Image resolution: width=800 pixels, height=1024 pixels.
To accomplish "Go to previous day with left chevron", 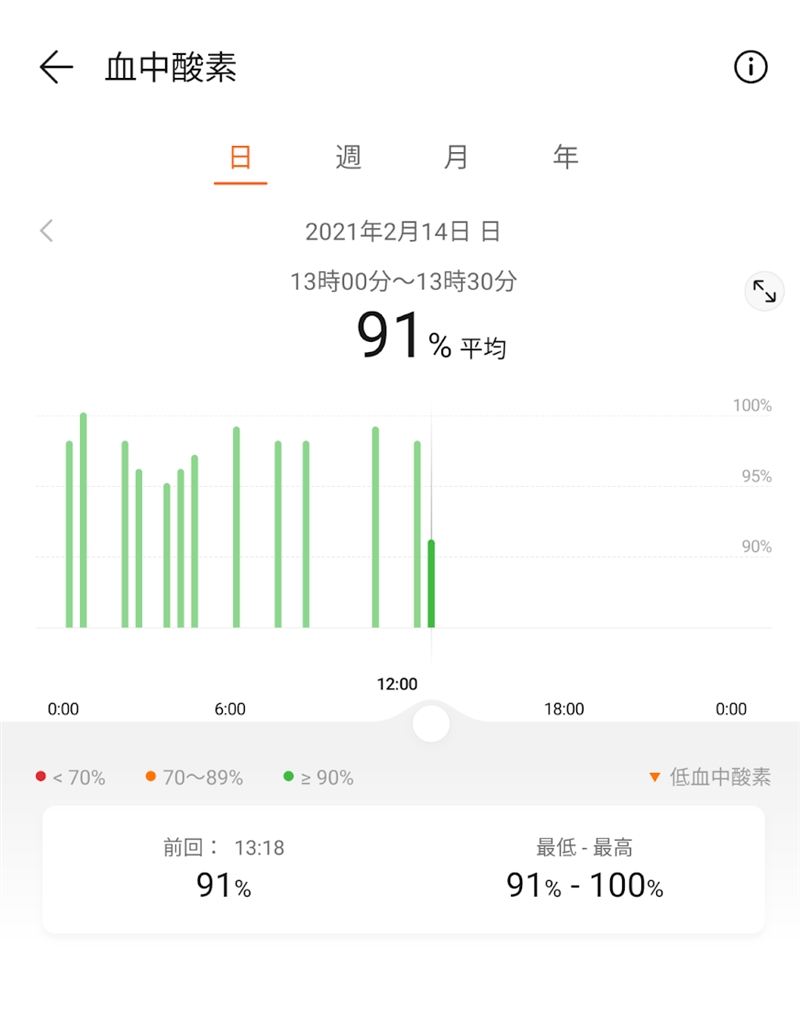I will tap(47, 231).
